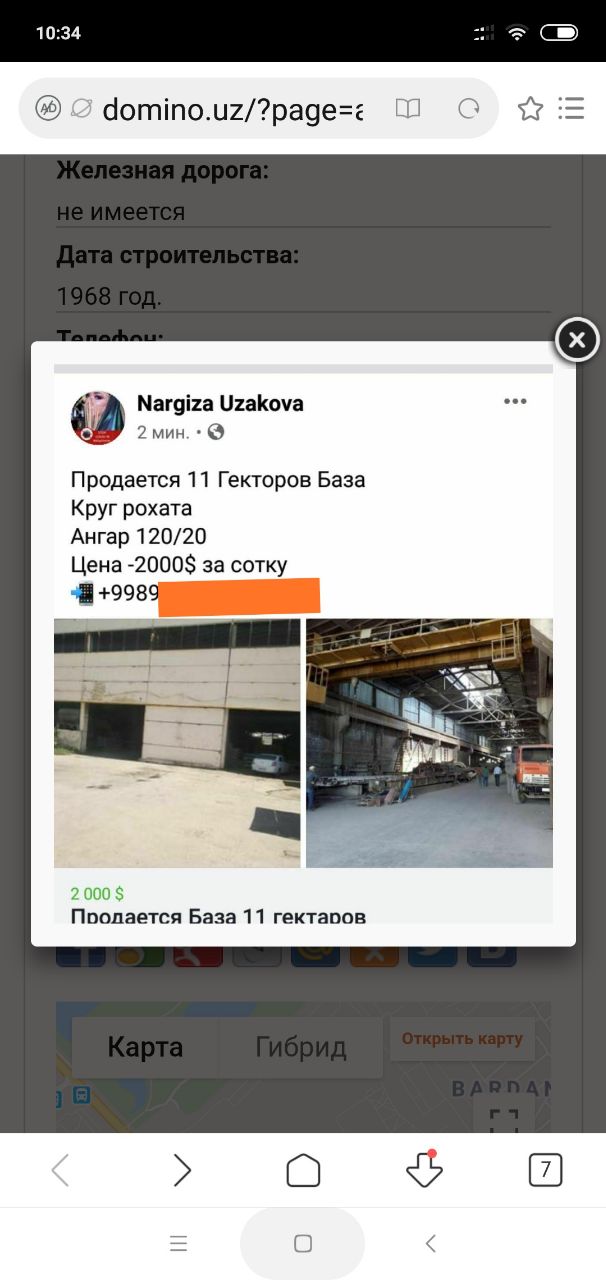Image resolution: width=606 pixels, height=1280 pixels.
Task: Go forward in browser history
Action: coord(182,1170)
